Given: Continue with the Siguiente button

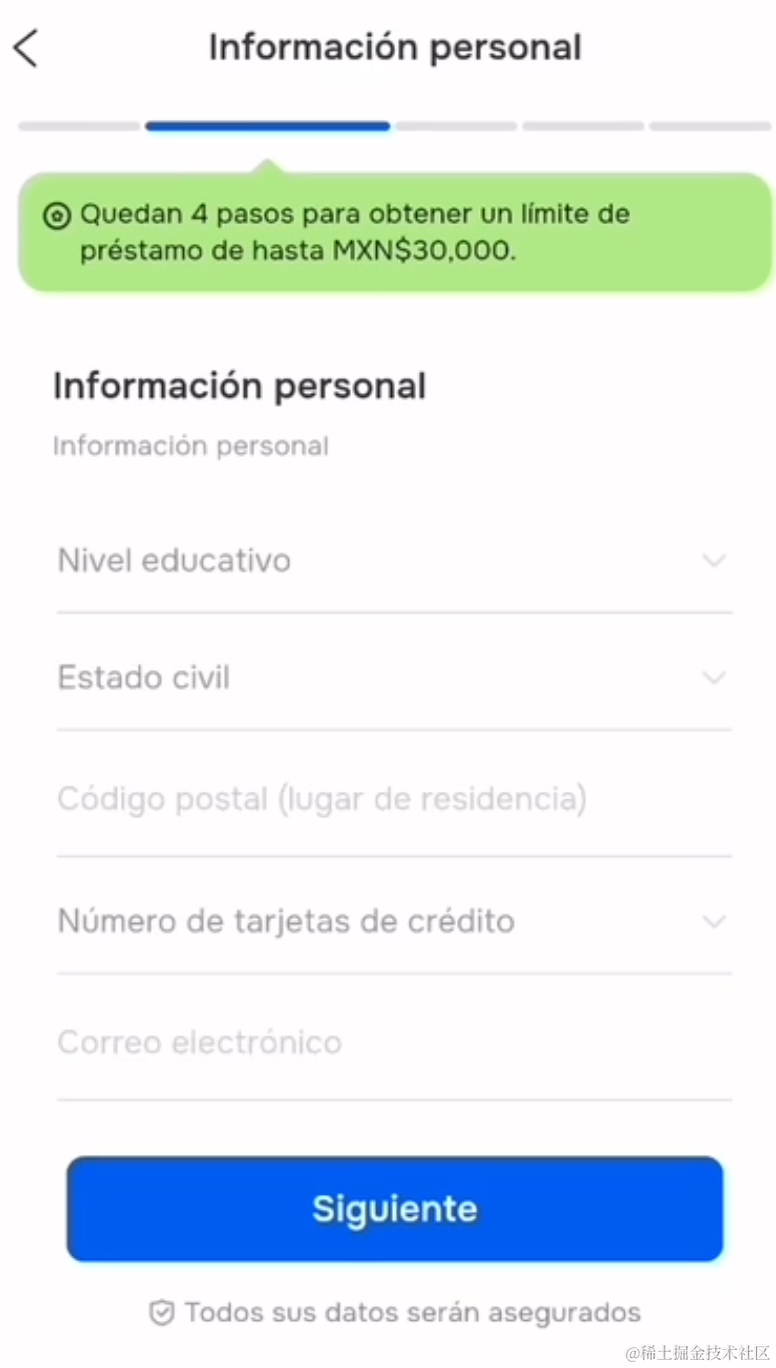Looking at the screenshot, I should click(x=394, y=1208).
